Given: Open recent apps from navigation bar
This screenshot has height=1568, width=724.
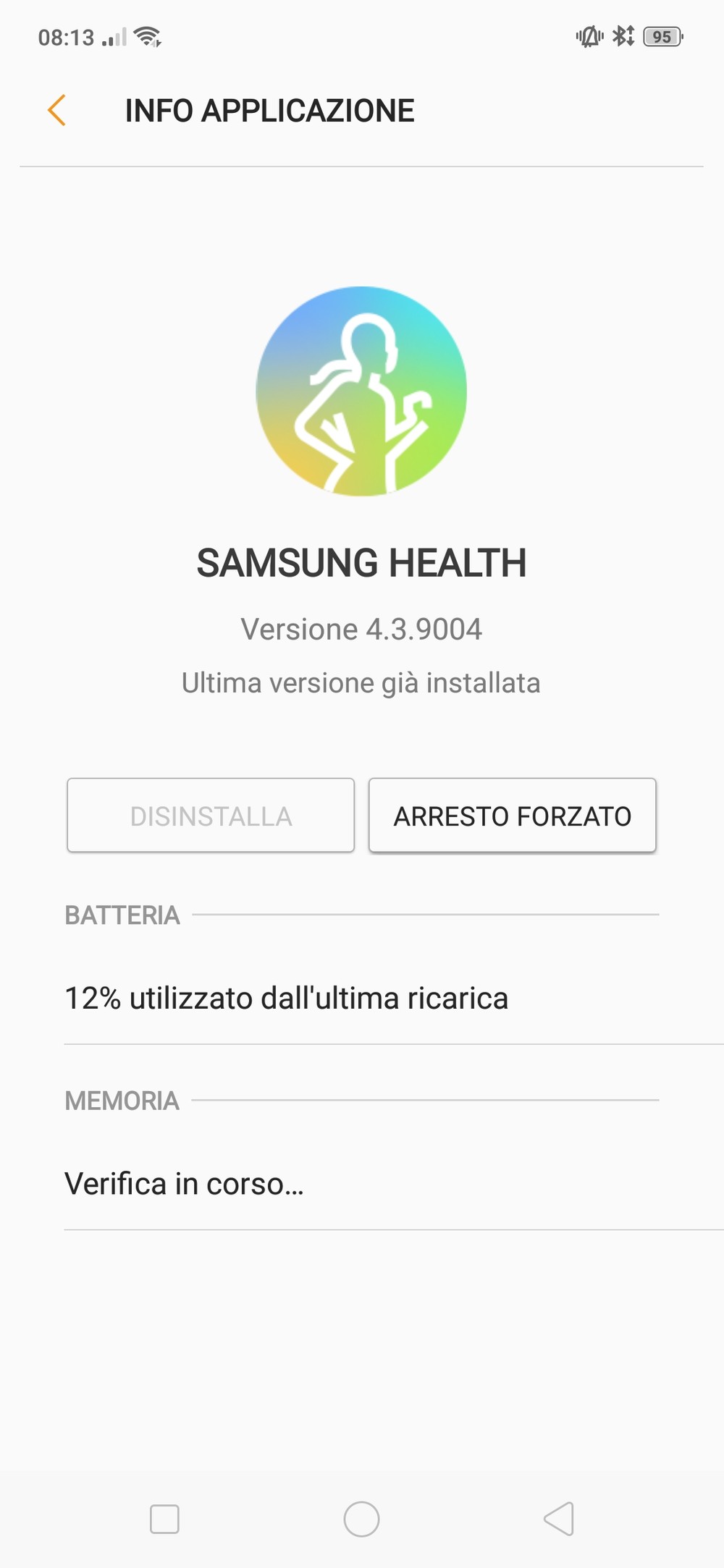Looking at the screenshot, I should 164,1519.
